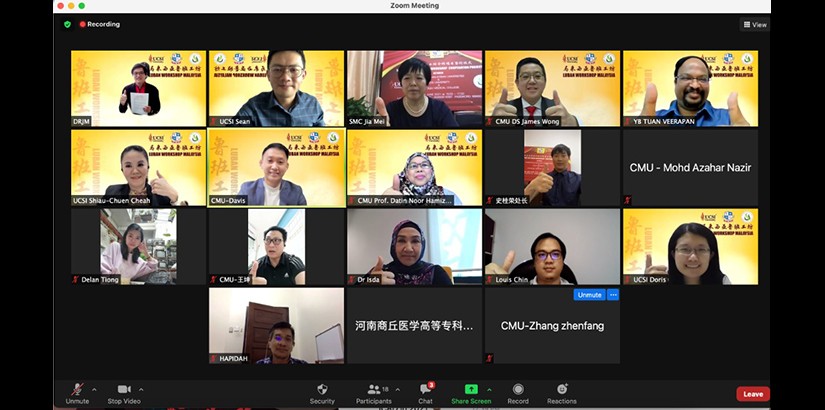Open the Chat panel
Screen dimensions: 825x410
(425, 391)
